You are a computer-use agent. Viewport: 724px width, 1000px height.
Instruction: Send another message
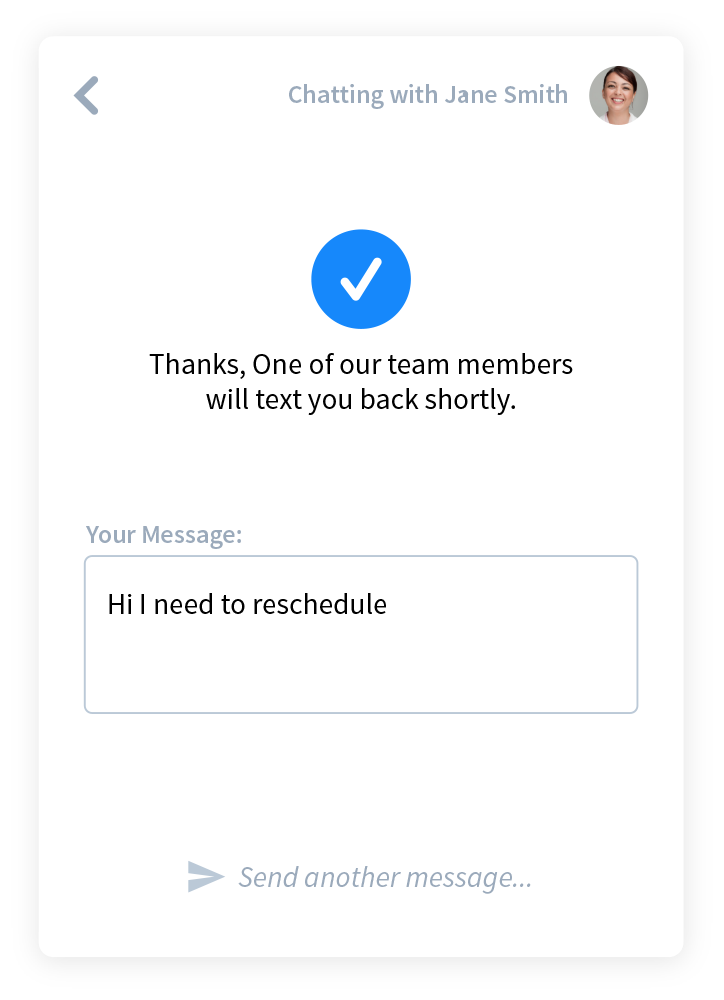[384, 878]
